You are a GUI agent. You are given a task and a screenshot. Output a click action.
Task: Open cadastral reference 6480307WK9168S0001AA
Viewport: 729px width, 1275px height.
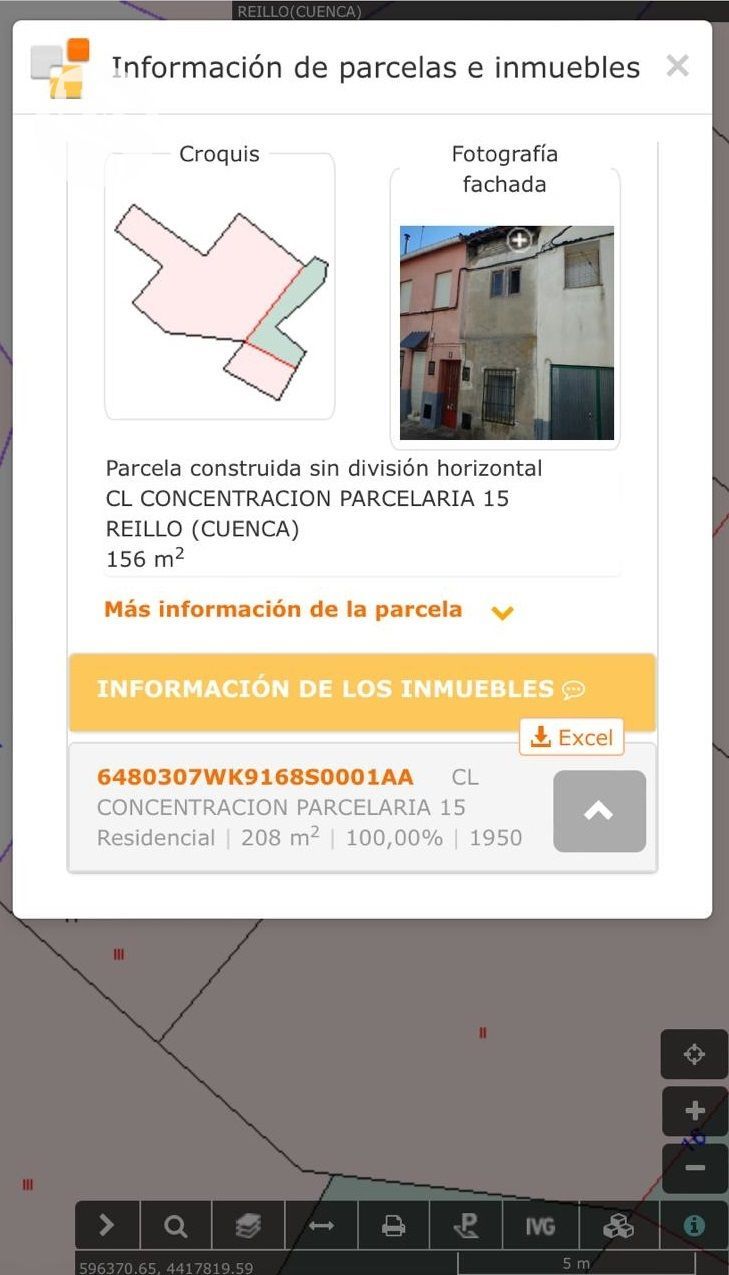point(255,777)
